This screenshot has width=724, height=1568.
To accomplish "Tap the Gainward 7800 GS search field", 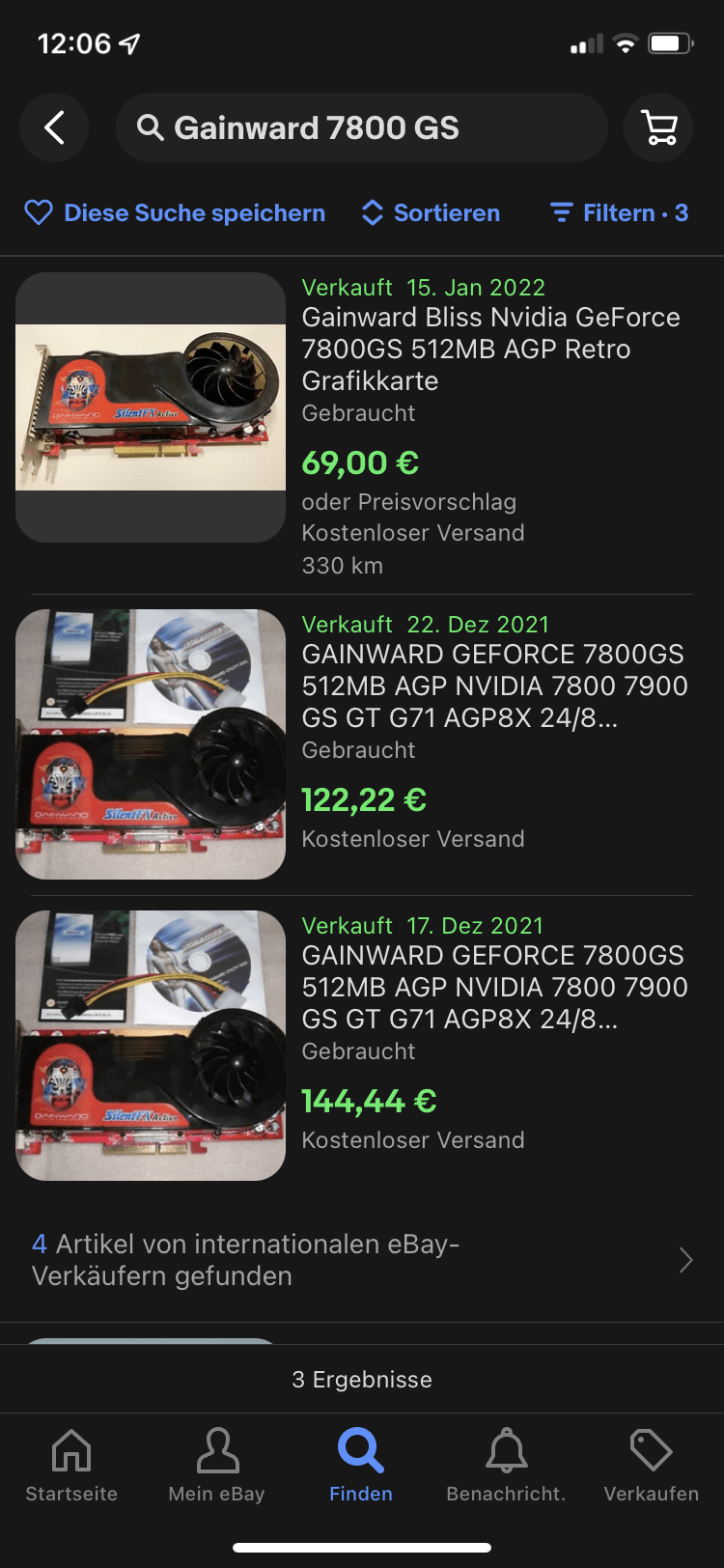I will coord(362,127).
